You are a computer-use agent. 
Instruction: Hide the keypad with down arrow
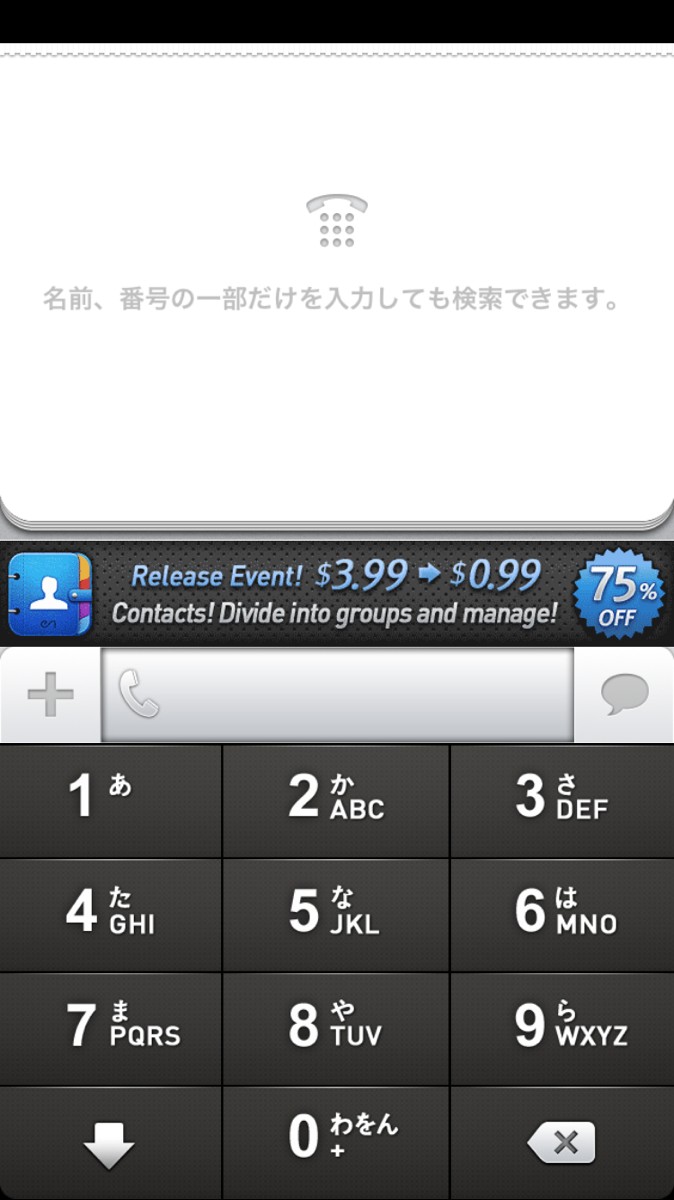tap(110, 1143)
